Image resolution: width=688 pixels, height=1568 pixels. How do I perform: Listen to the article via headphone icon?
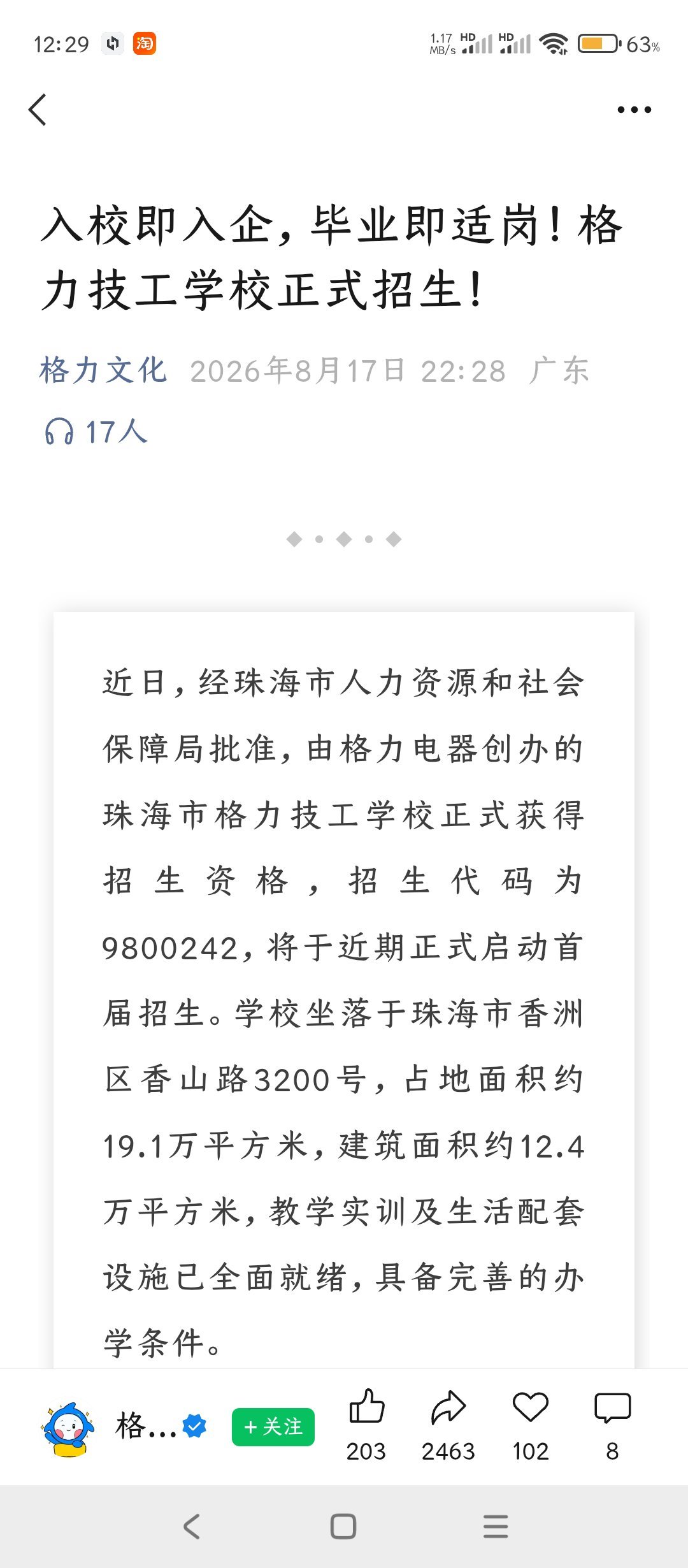(59, 432)
